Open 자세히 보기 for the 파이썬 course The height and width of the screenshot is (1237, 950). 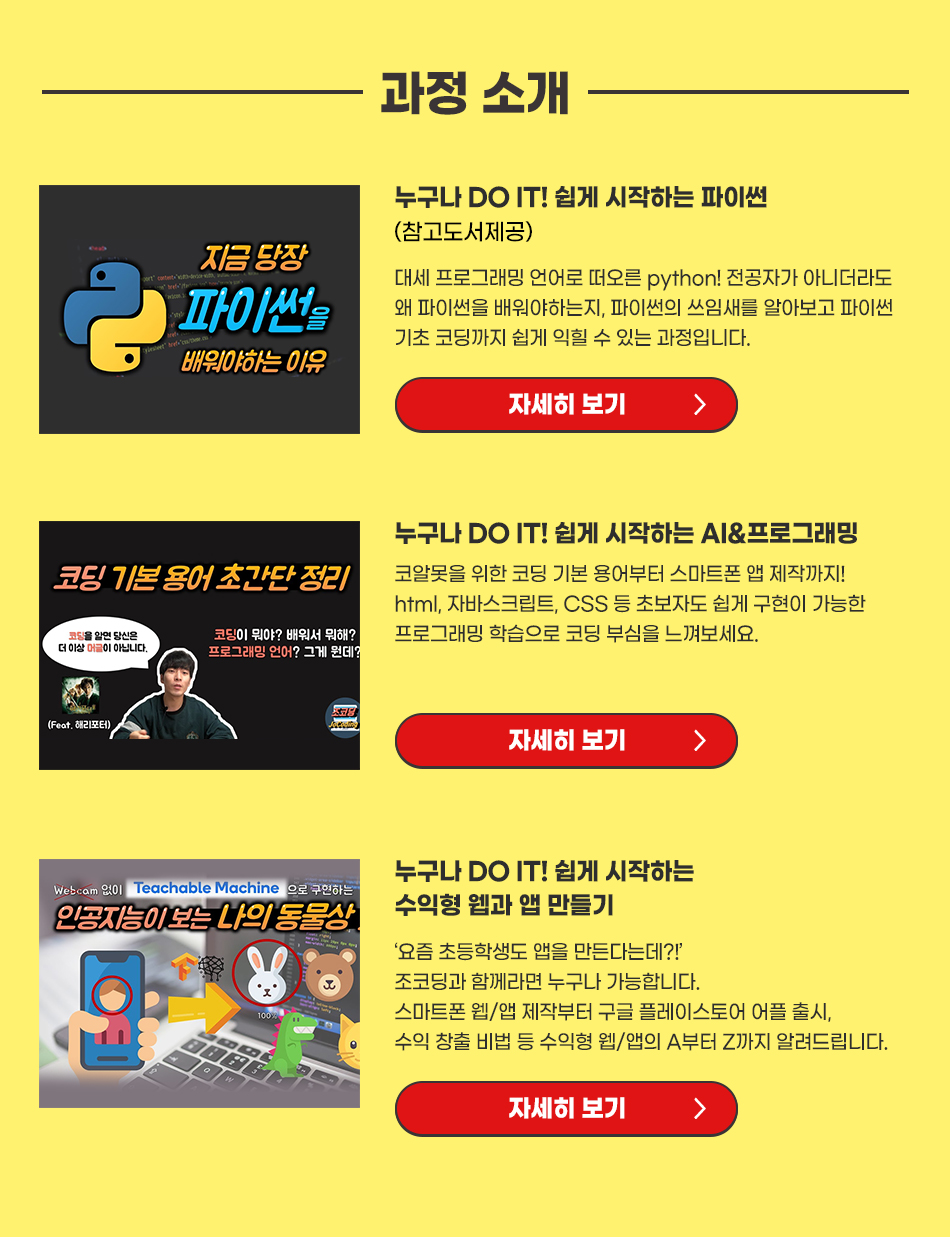pyautogui.click(x=566, y=405)
